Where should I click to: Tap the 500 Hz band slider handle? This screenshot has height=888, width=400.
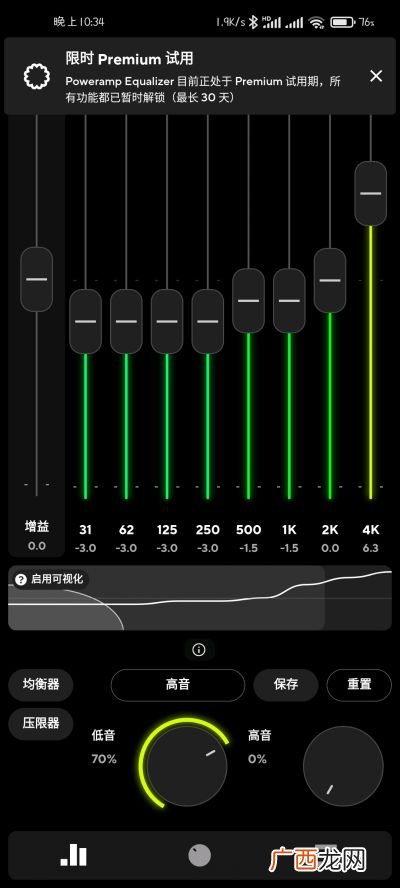248,300
